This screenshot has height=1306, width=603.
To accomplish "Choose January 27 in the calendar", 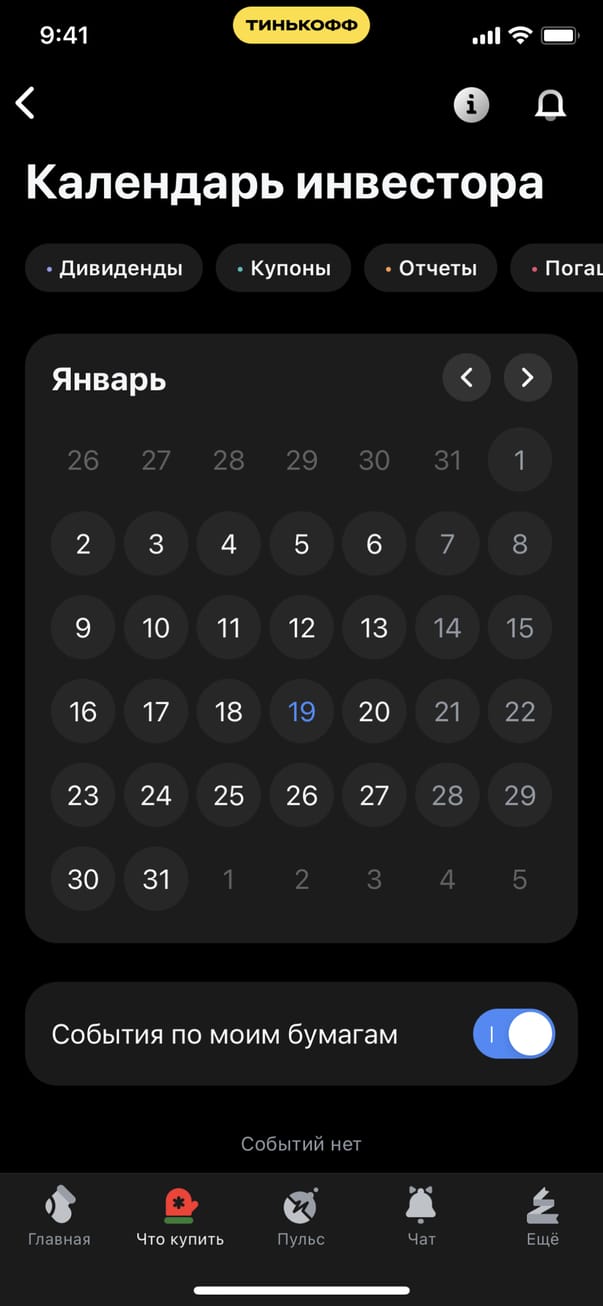I will point(374,796).
